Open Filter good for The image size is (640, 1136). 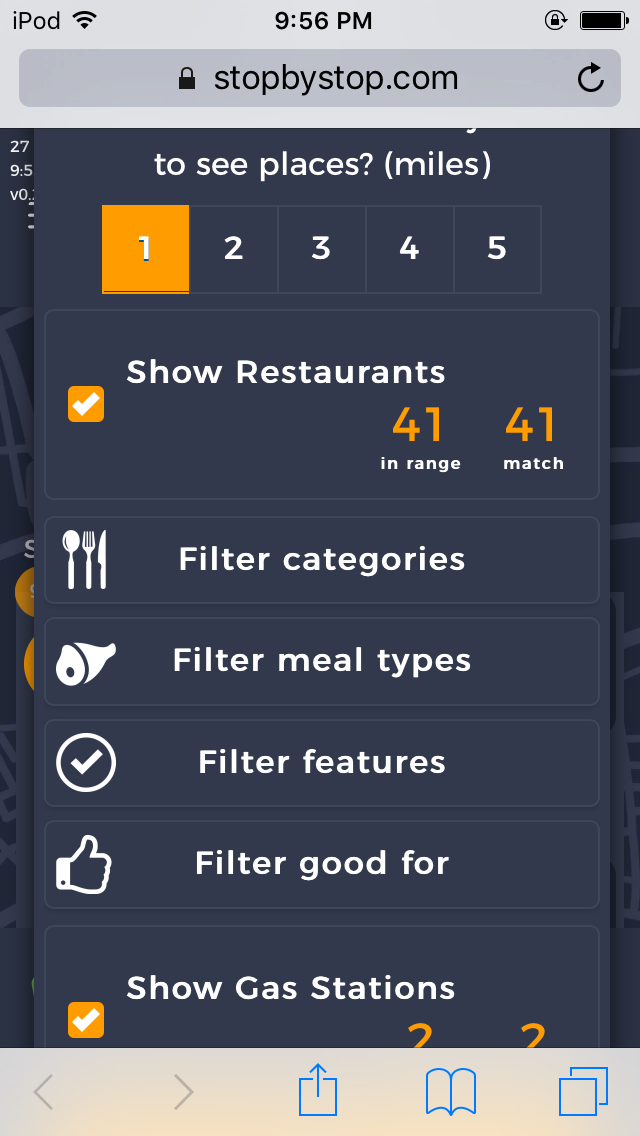click(x=321, y=864)
